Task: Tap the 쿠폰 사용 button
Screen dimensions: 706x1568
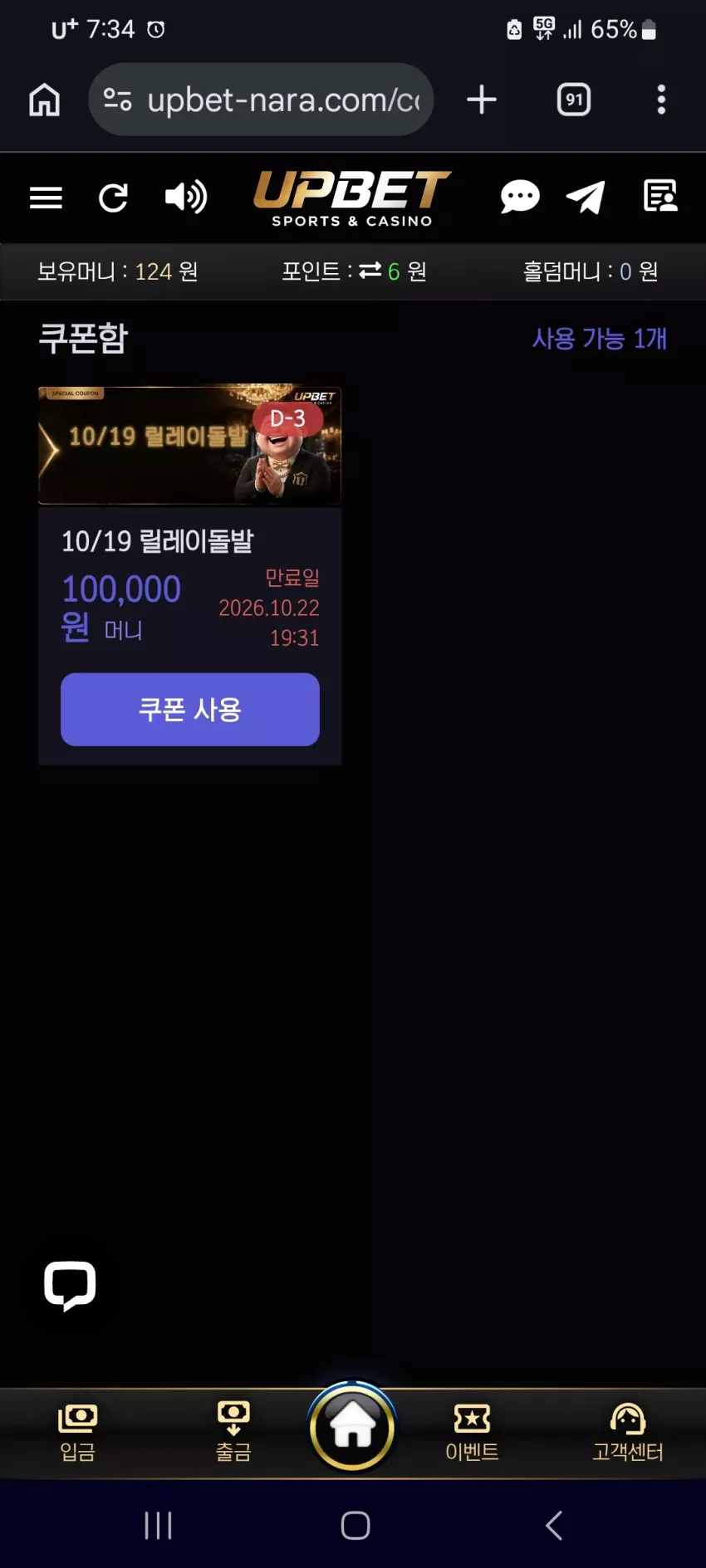Action: pyautogui.click(x=190, y=710)
